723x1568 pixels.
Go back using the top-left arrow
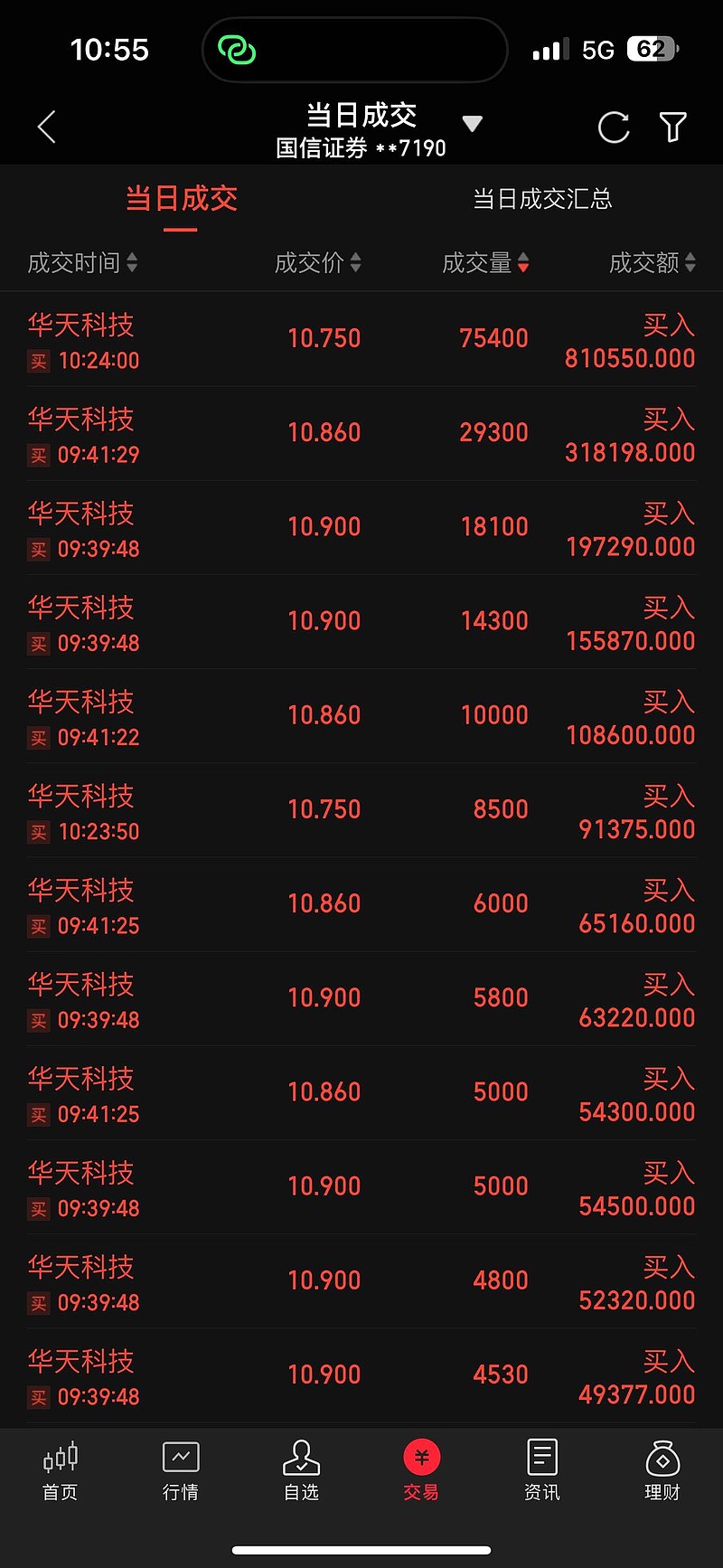point(47,128)
